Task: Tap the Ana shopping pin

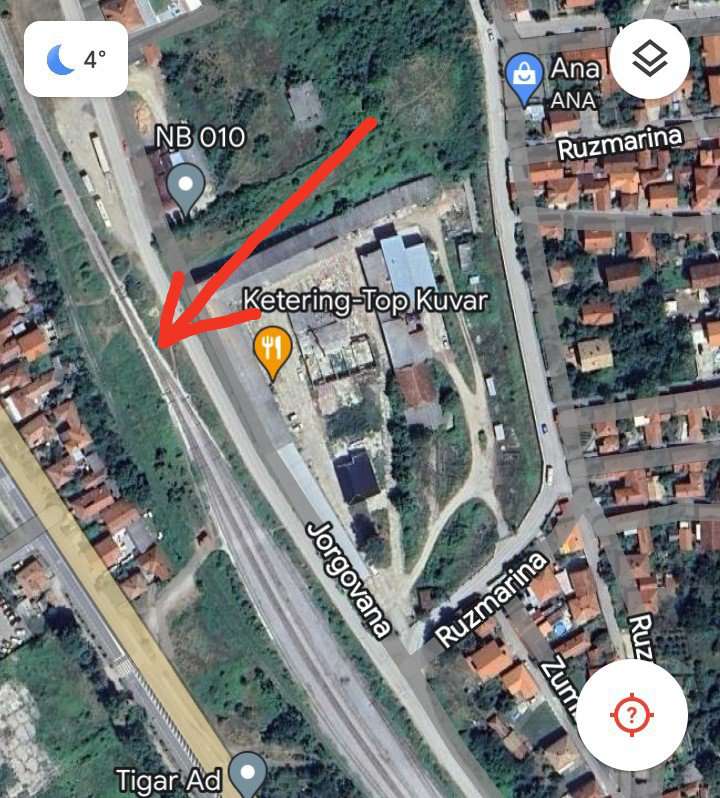Action: click(524, 78)
